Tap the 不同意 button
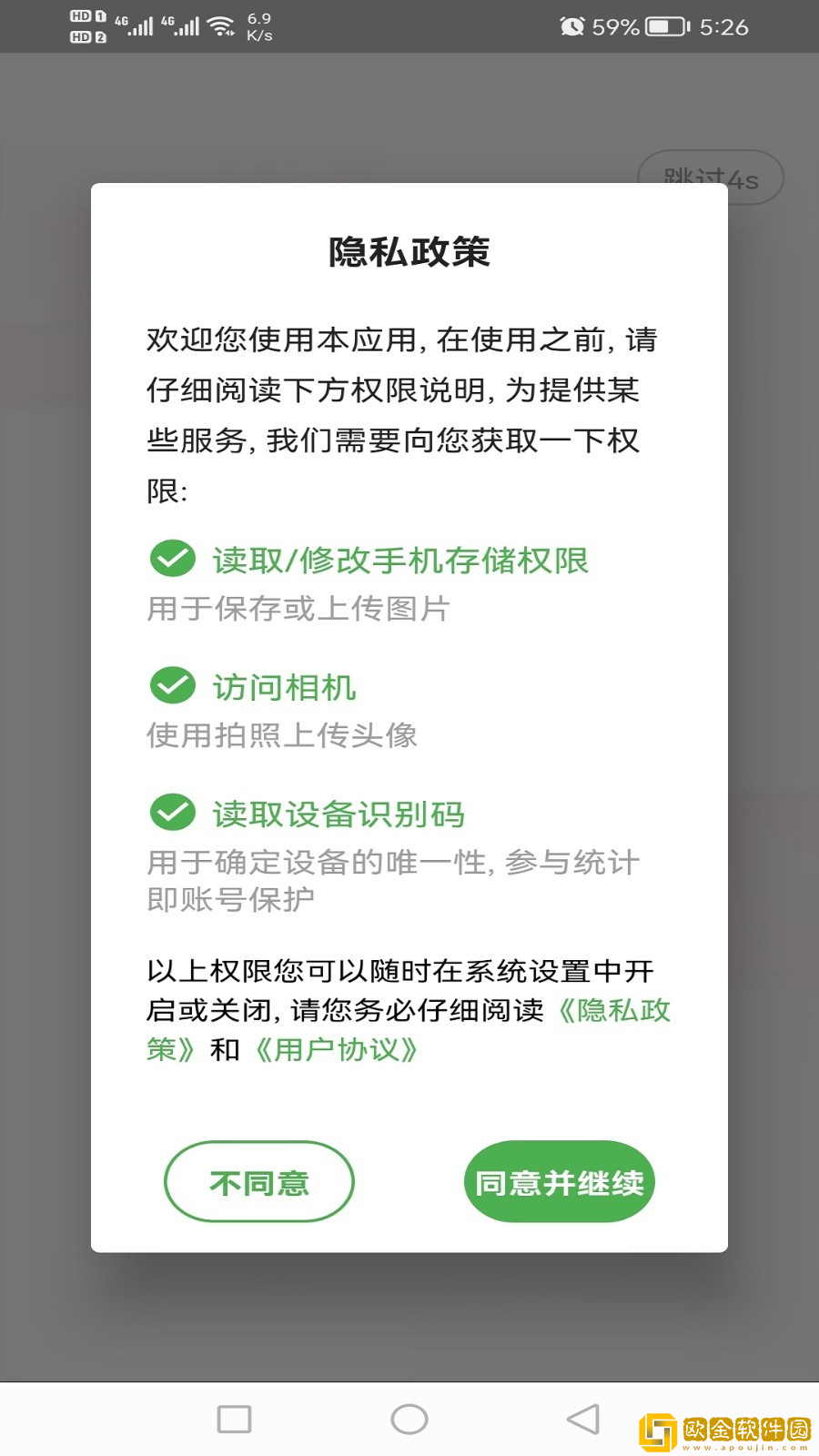This screenshot has height=1456, width=819. pyautogui.click(x=258, y=1181)
